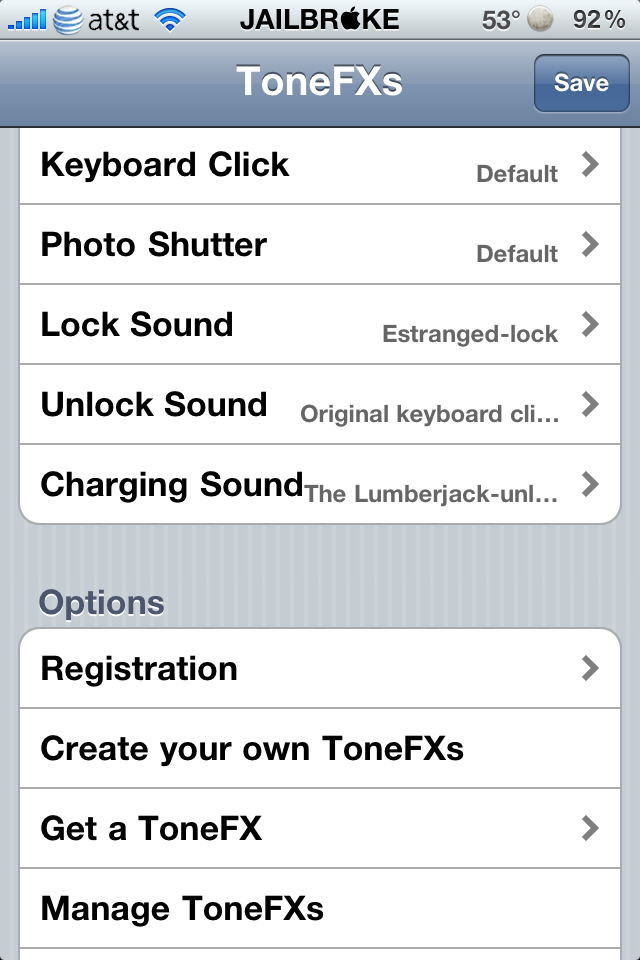Change the Photo Shutter sound
The height and width of the screenshot is (960, 640).
tap(320, 245)
